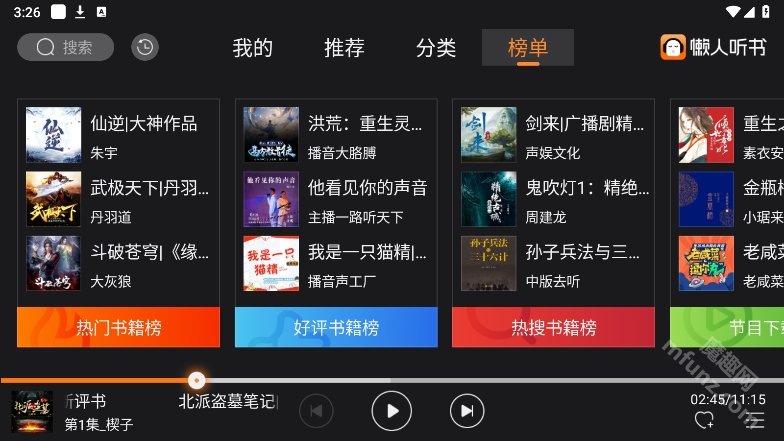Switch to 推荐 tab

(344, 48)
